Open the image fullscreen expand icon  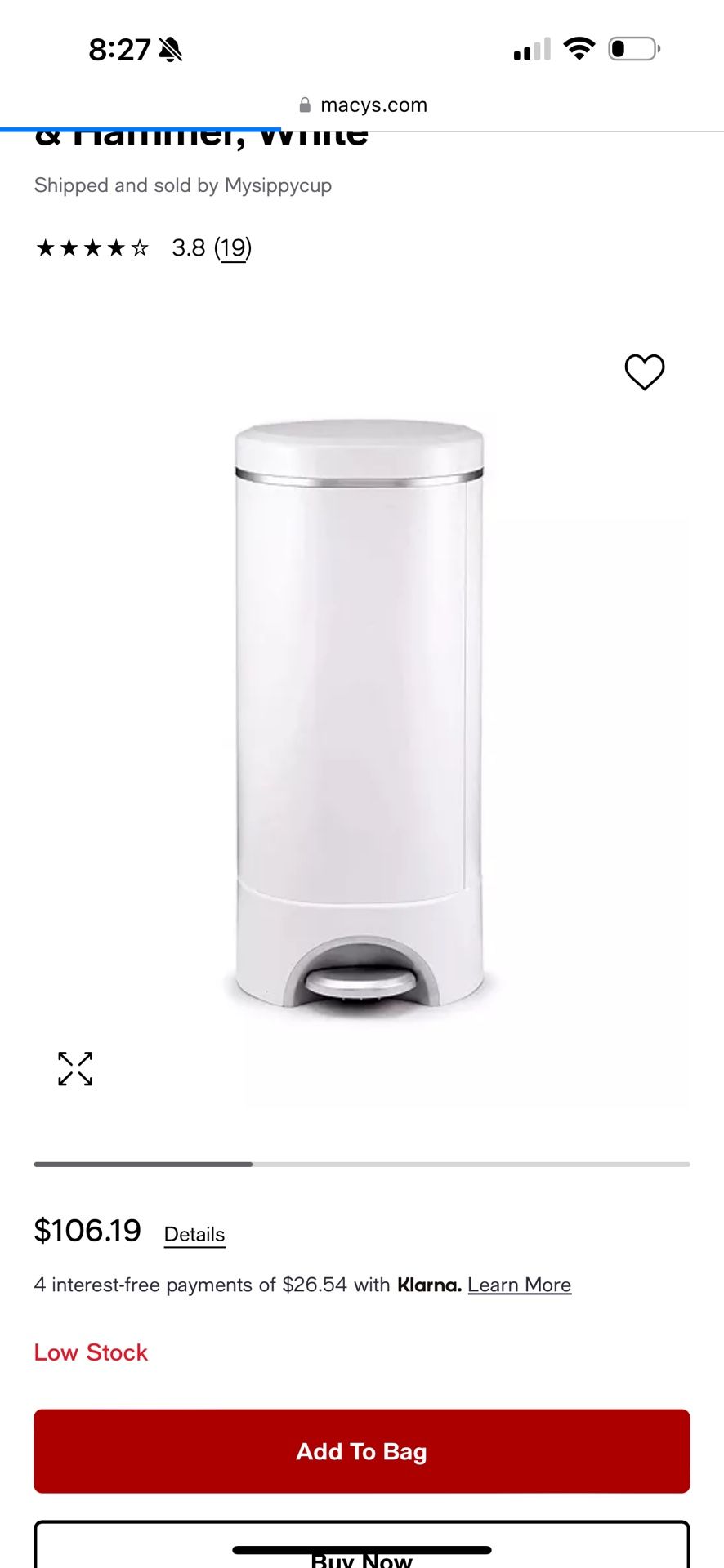coord(74,1069)
